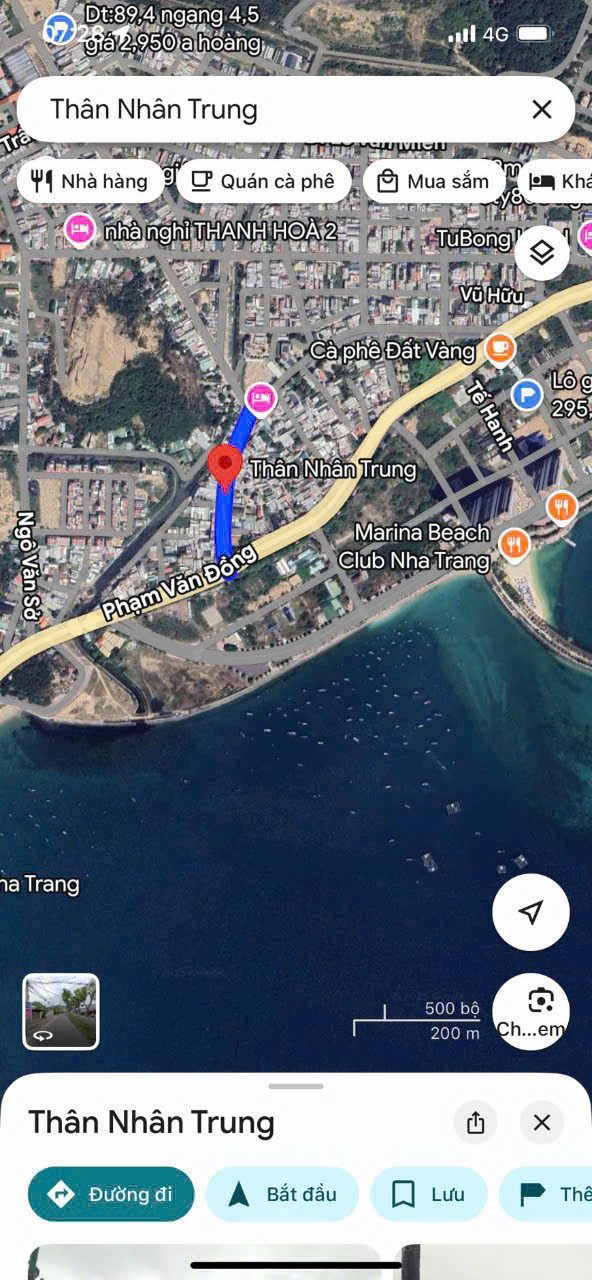Open the nhà nghỉ THANH HOÀ 2 marker
The image size is (592, 1280).
coord(79,230)
